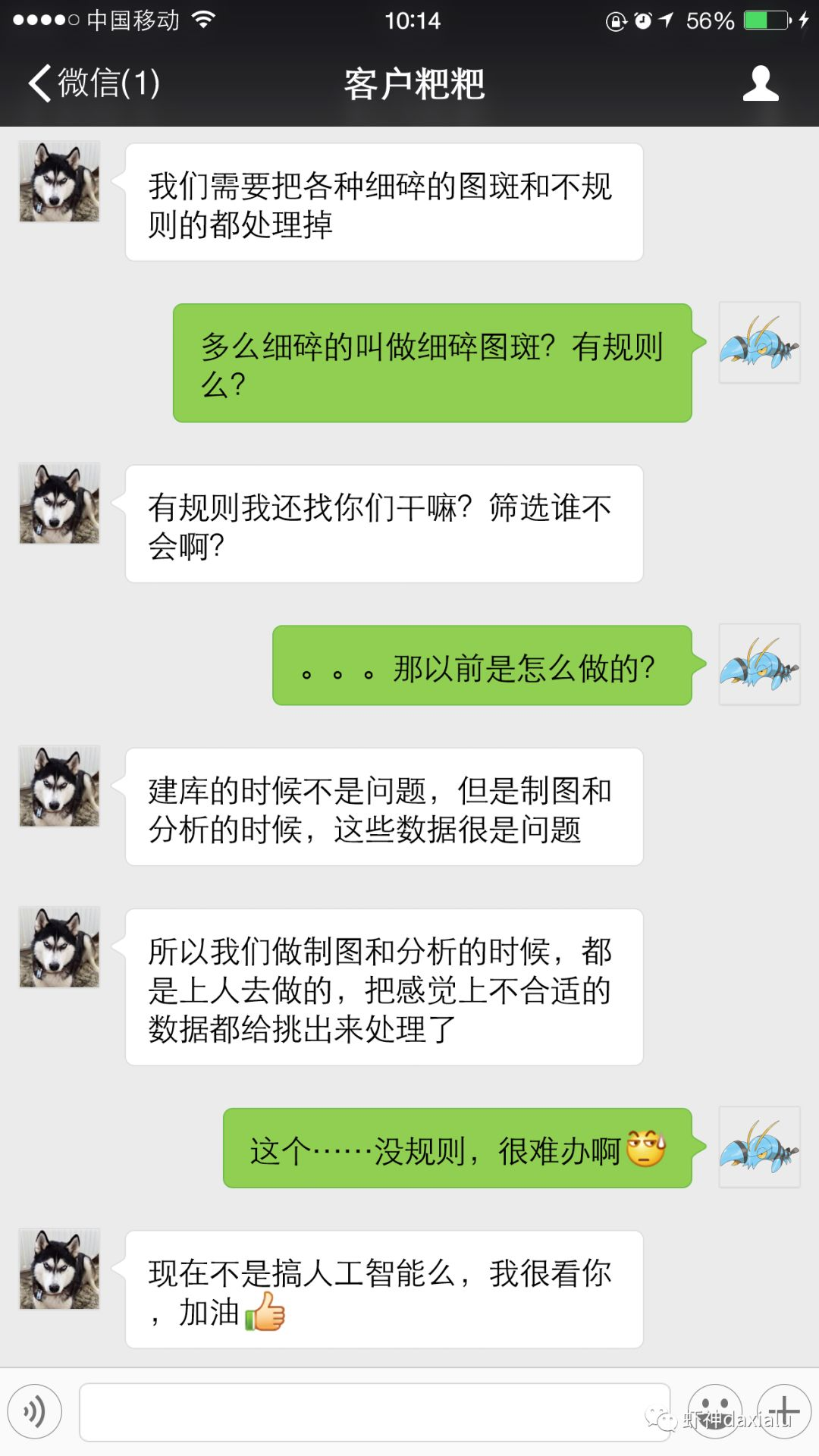This screenshot has width=819, height=1456.
Task: Open the plus attachment menu
Action: (x=784, y=1411)
